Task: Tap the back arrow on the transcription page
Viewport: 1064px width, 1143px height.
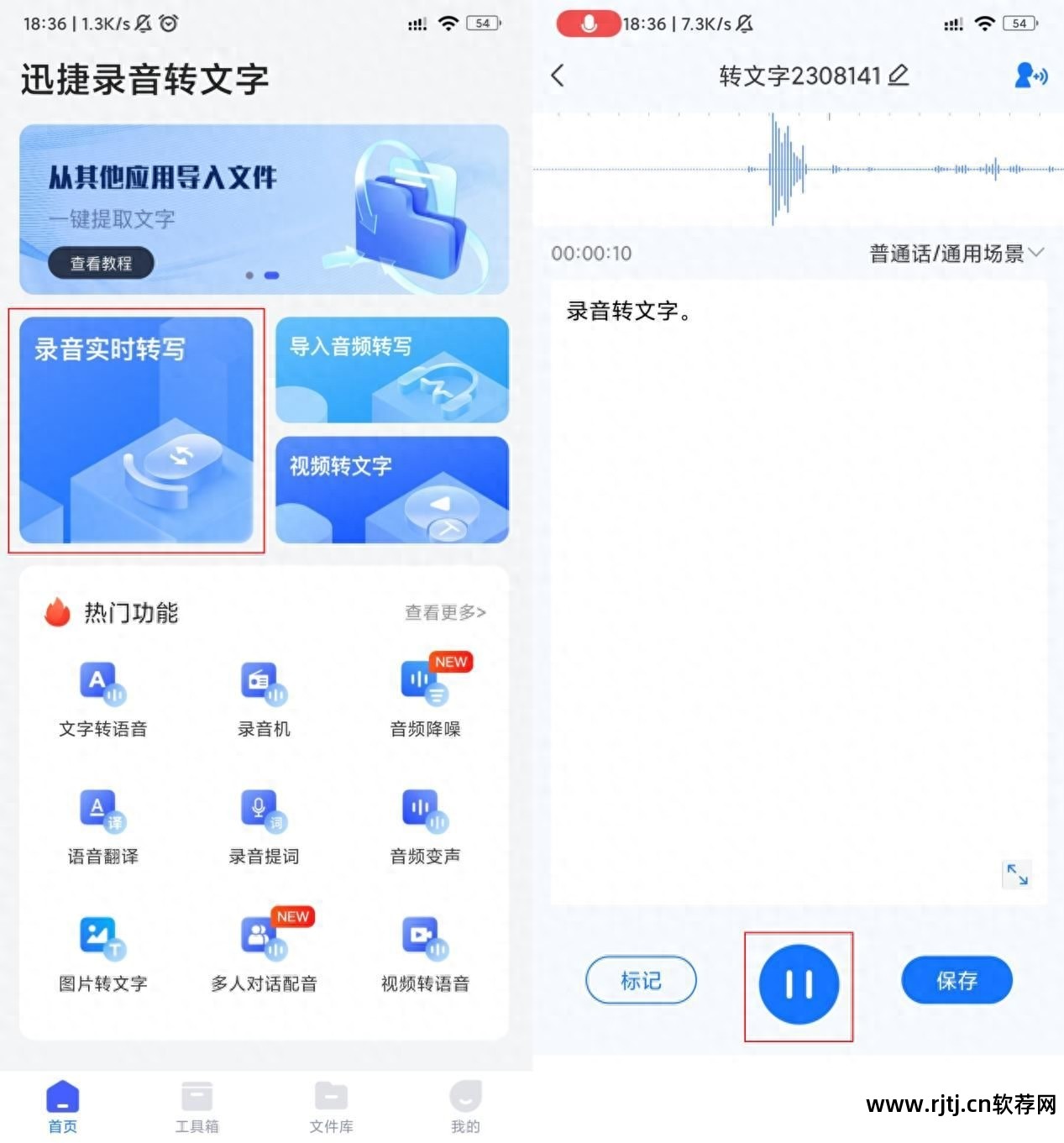Action: 557,76
